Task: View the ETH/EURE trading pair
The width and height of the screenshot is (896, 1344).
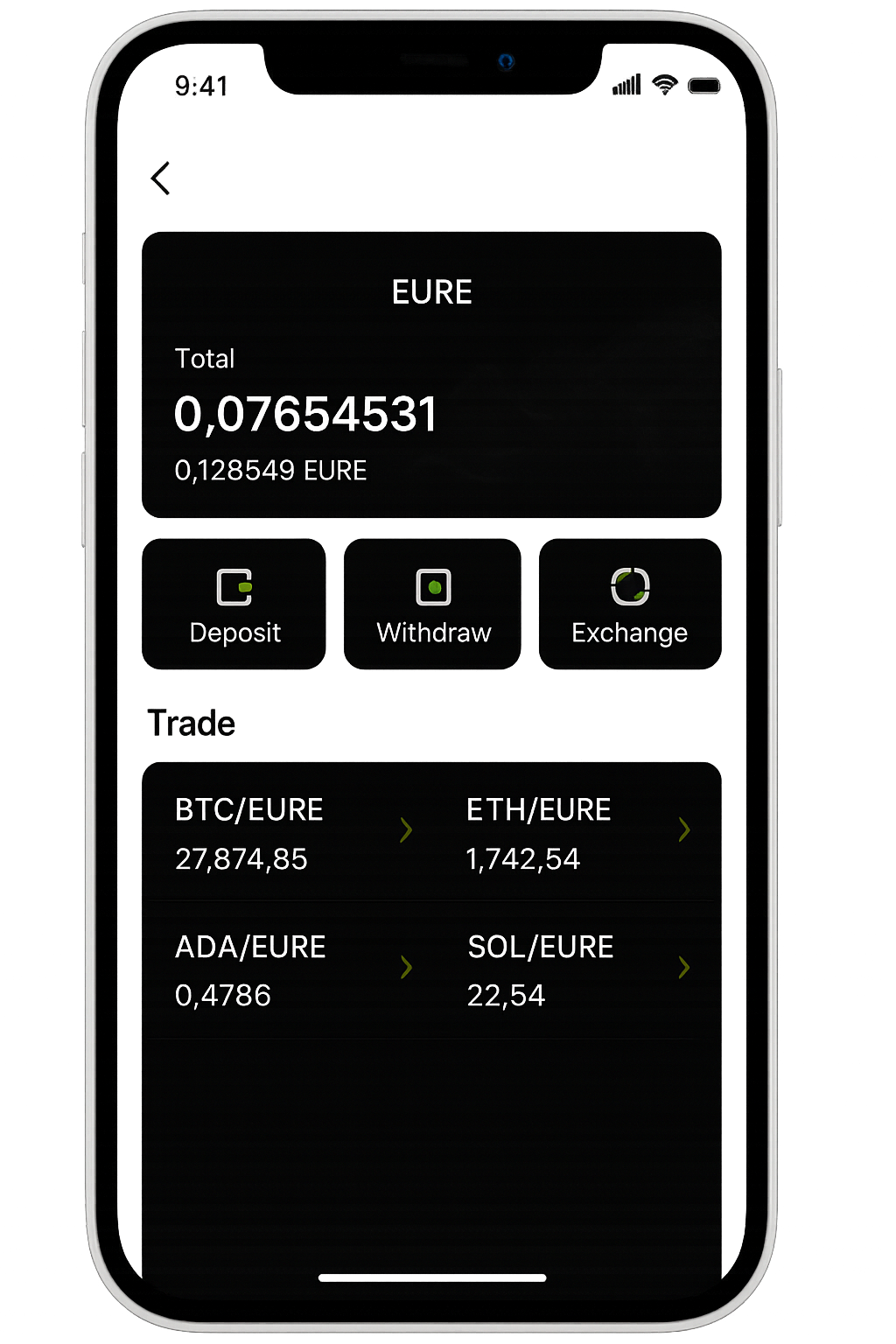Action: [577, 832]
